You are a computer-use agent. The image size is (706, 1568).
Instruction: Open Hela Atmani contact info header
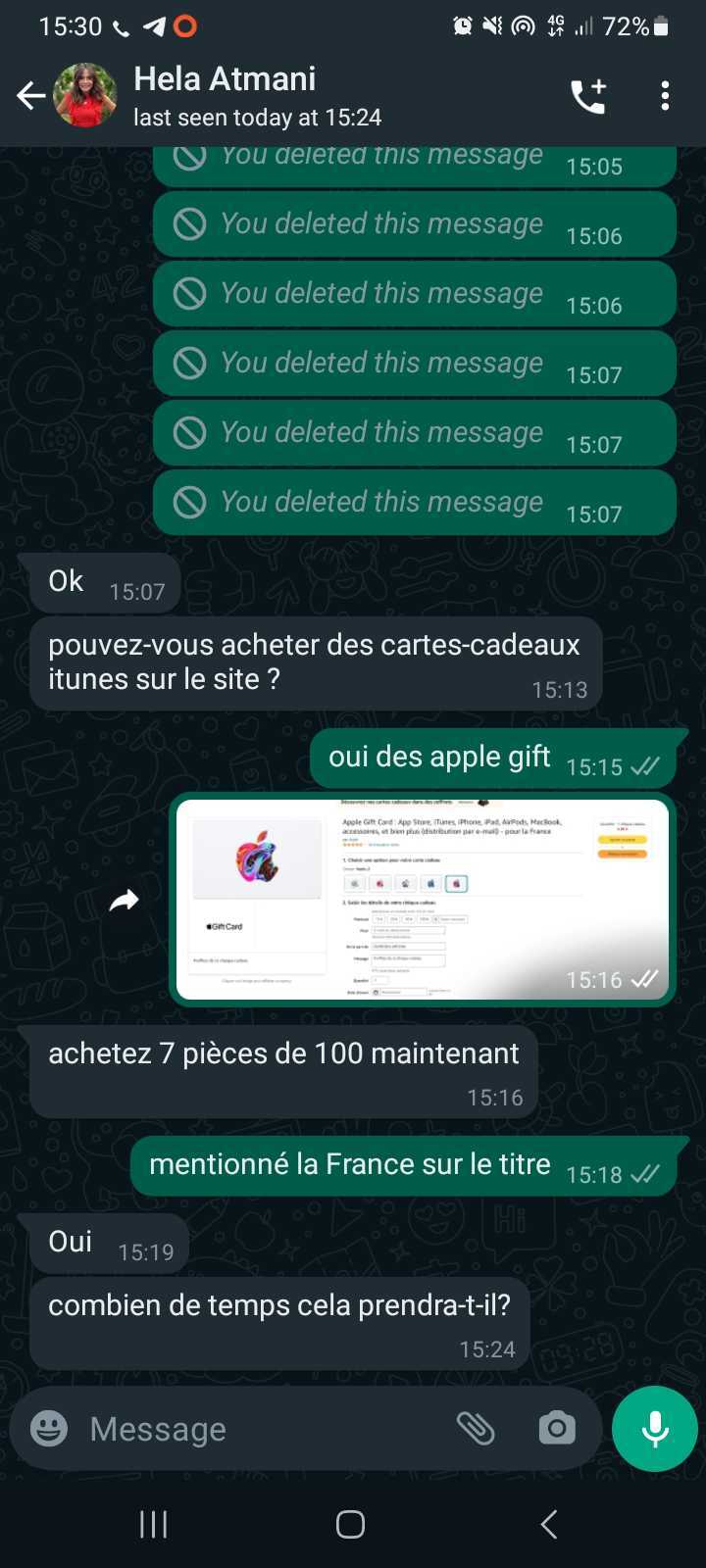257,96
